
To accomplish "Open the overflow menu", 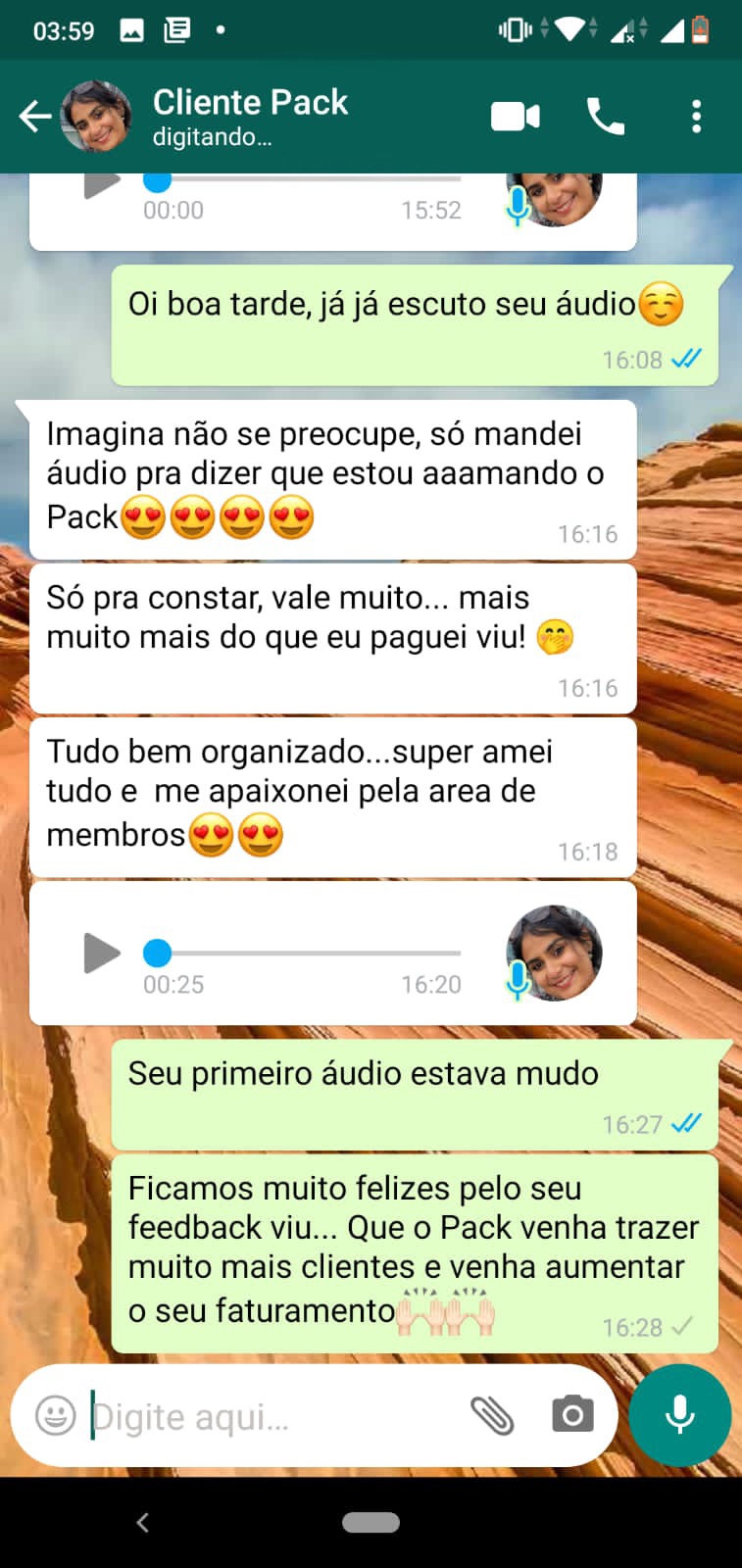I will point(696,117).
